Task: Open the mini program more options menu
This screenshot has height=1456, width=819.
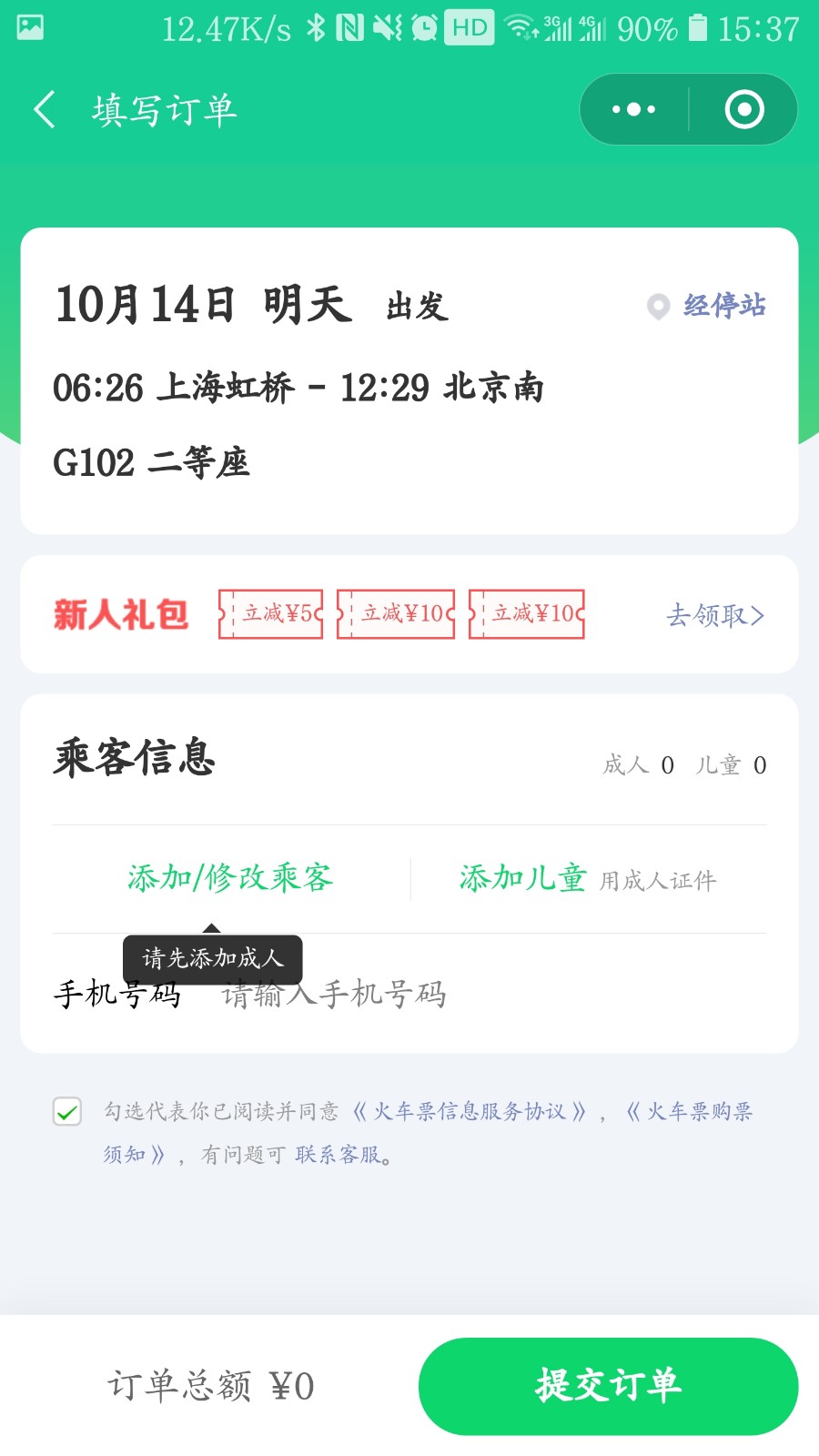Action: (634, 110)
